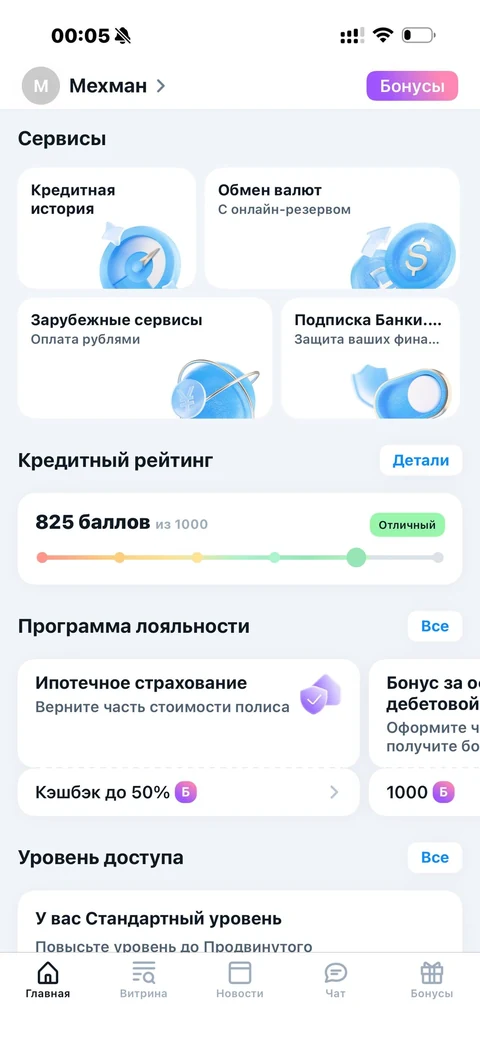Viewport: 480px width, 1043px height.
Task: View credit rating Детали
Action: click(421, 460)
